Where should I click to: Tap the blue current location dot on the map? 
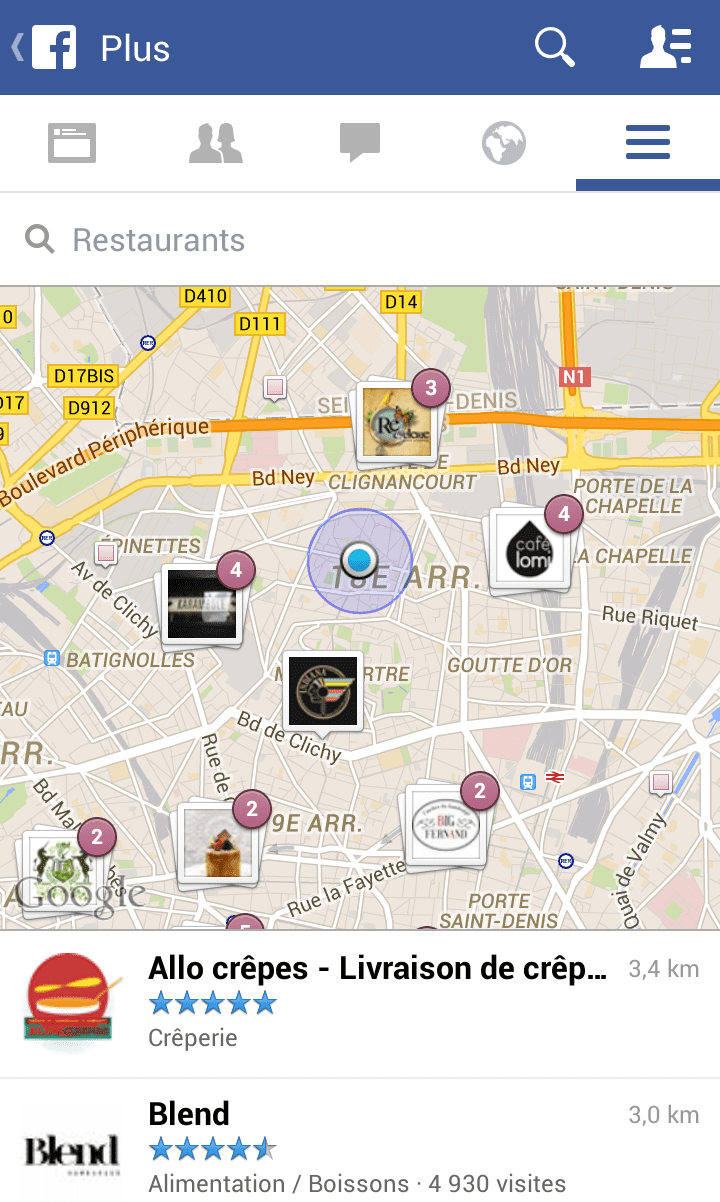[360, 560]
